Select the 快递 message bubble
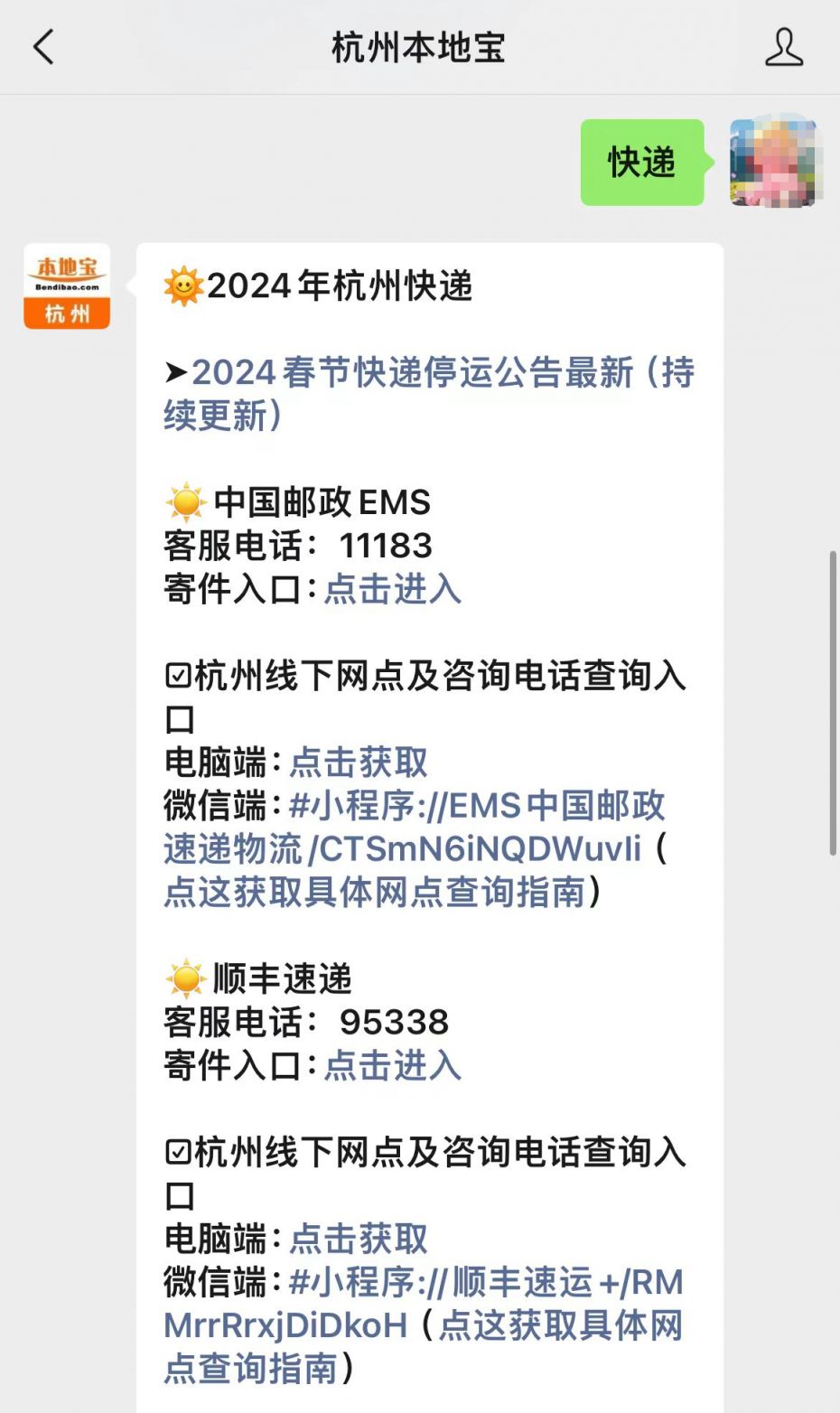The width and height of the screenshot is (840, 1413). [x=642, y=164]
